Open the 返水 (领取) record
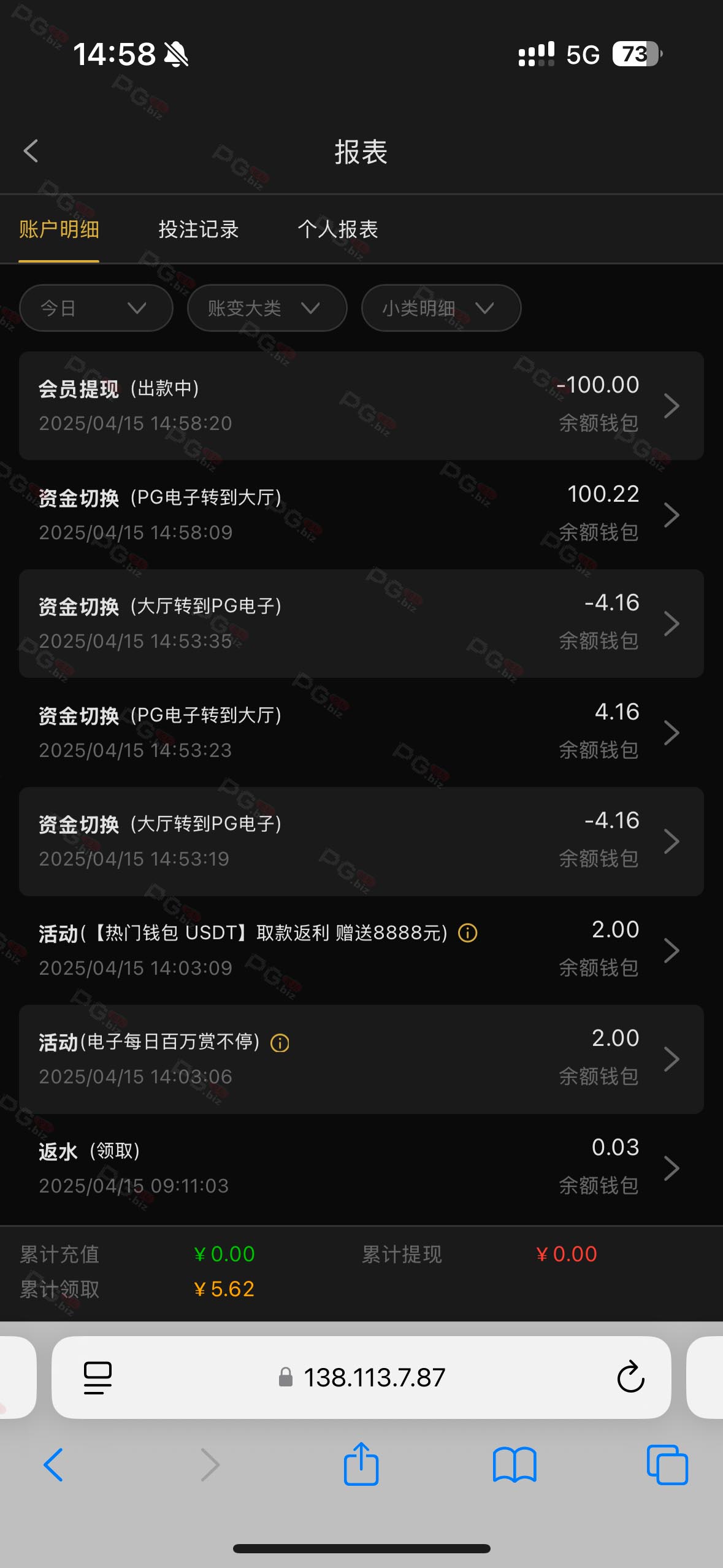 361,1167
